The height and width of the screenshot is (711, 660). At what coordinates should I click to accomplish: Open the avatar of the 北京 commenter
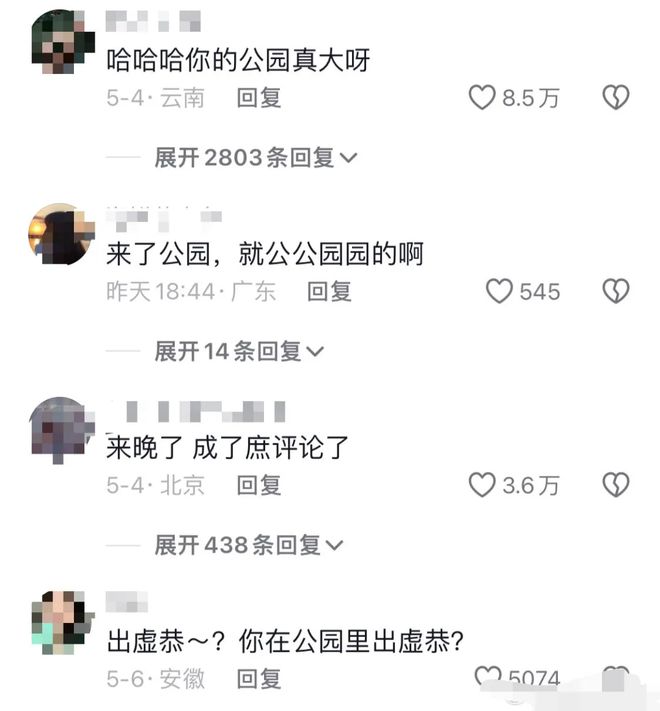[63, 429]
